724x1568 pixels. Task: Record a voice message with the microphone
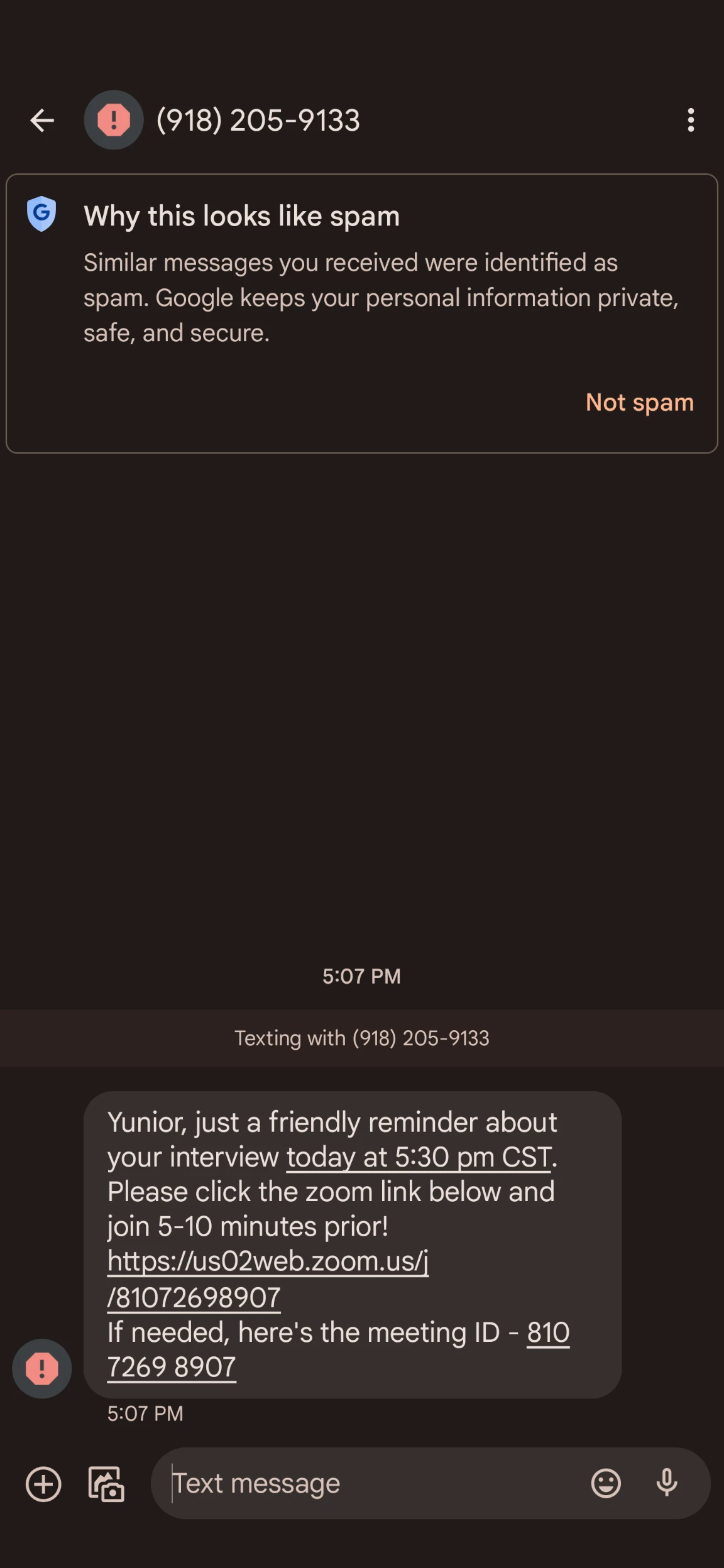667,1484
